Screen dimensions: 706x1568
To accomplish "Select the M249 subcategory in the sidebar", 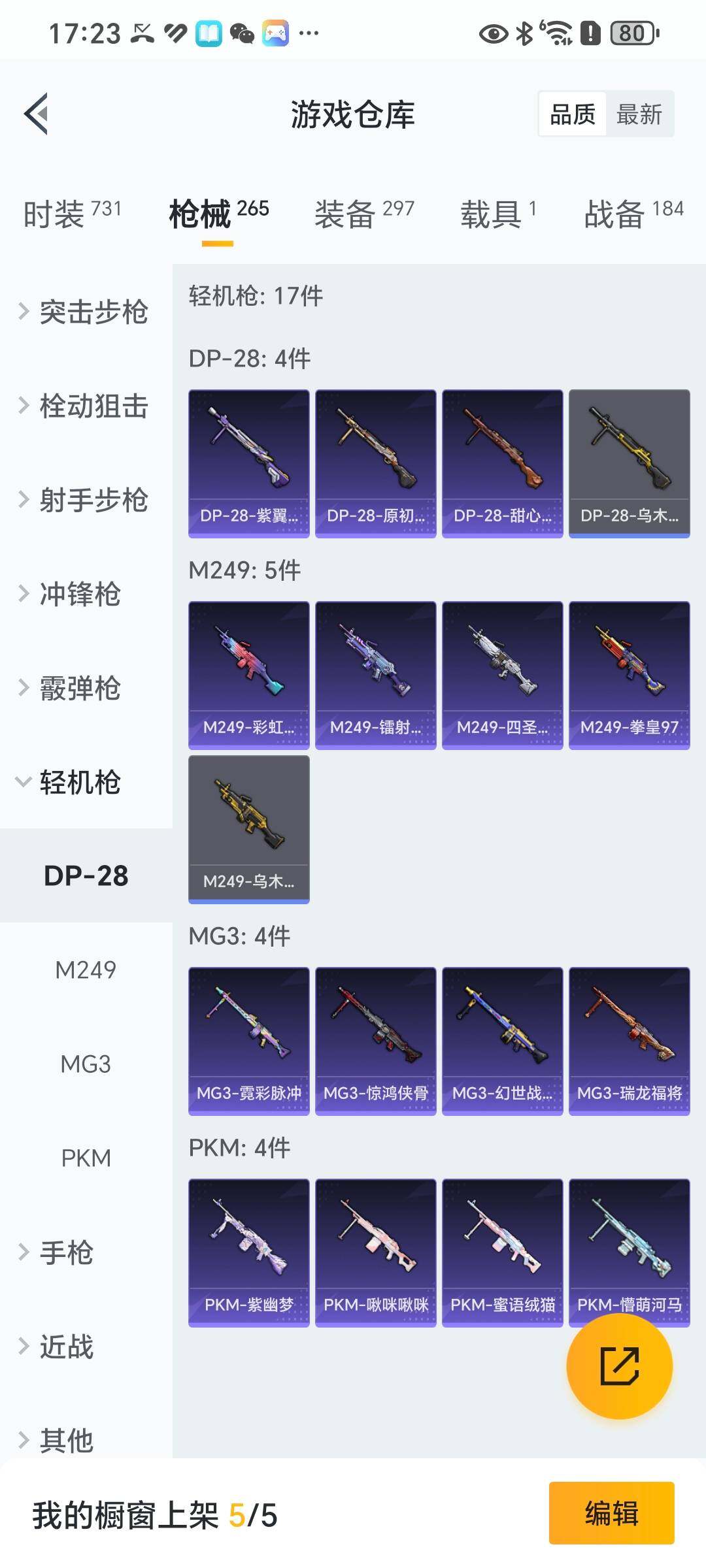I will coord(86,970).
